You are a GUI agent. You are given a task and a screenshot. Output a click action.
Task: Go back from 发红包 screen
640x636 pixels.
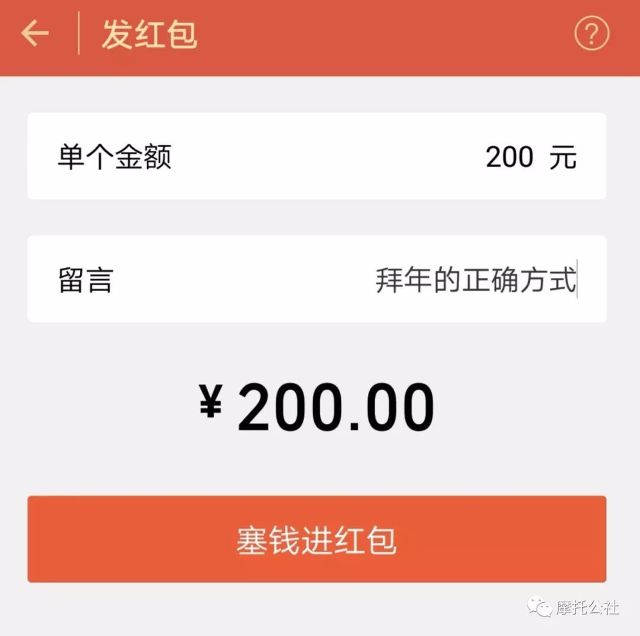[35, 34]
